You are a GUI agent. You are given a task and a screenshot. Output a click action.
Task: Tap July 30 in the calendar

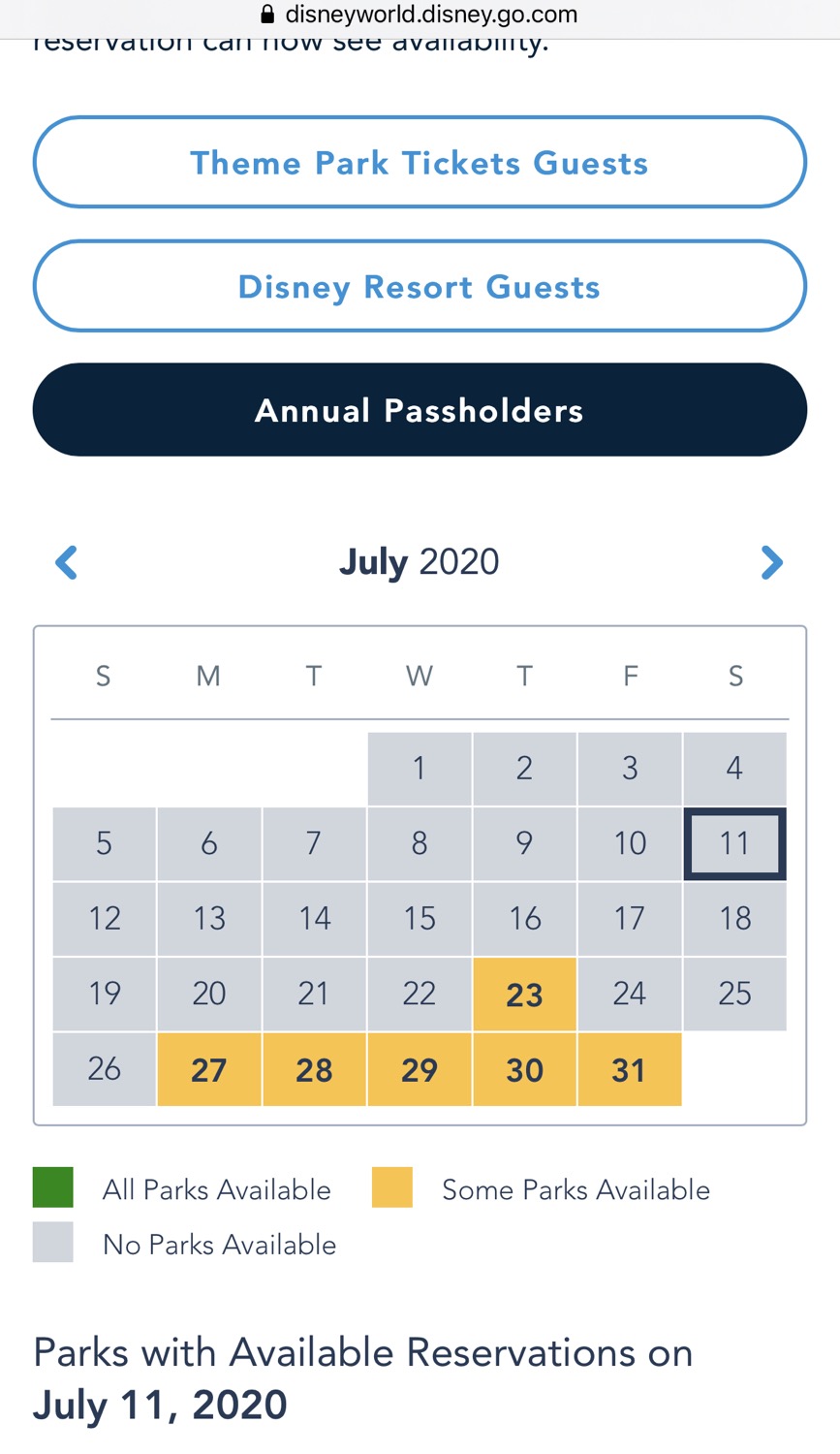[x=524, y=1069]
